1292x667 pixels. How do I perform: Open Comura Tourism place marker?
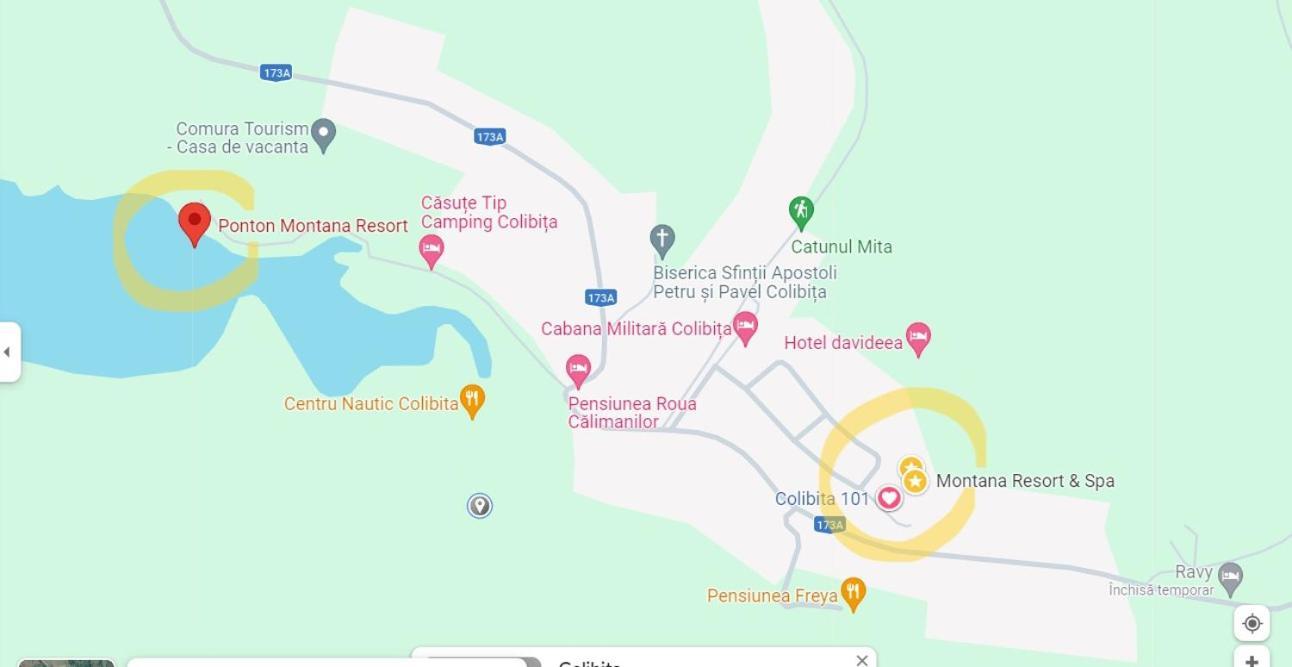click(x=323, y=134)
